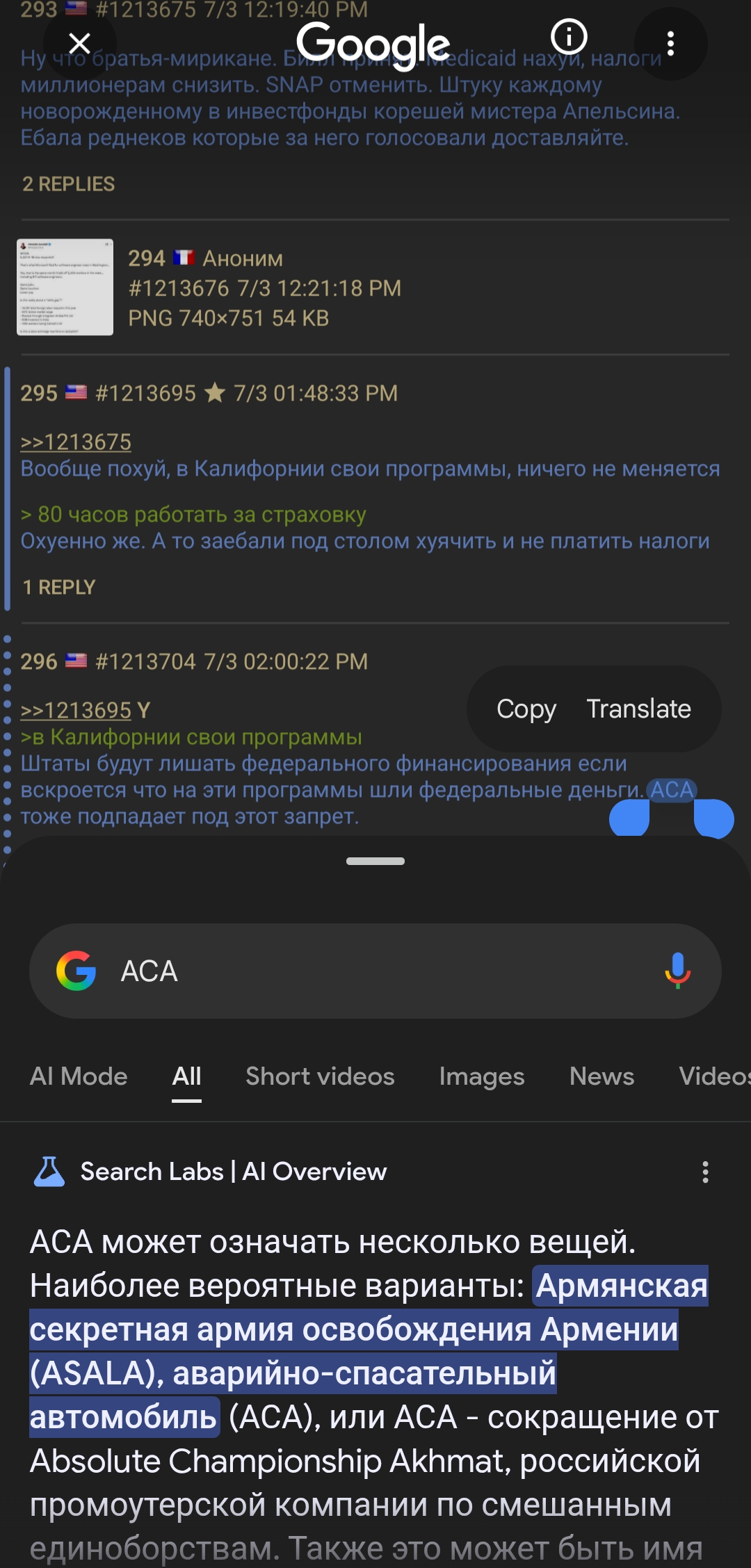
Task: Open the top overflow menu
Action: (670, 44)
